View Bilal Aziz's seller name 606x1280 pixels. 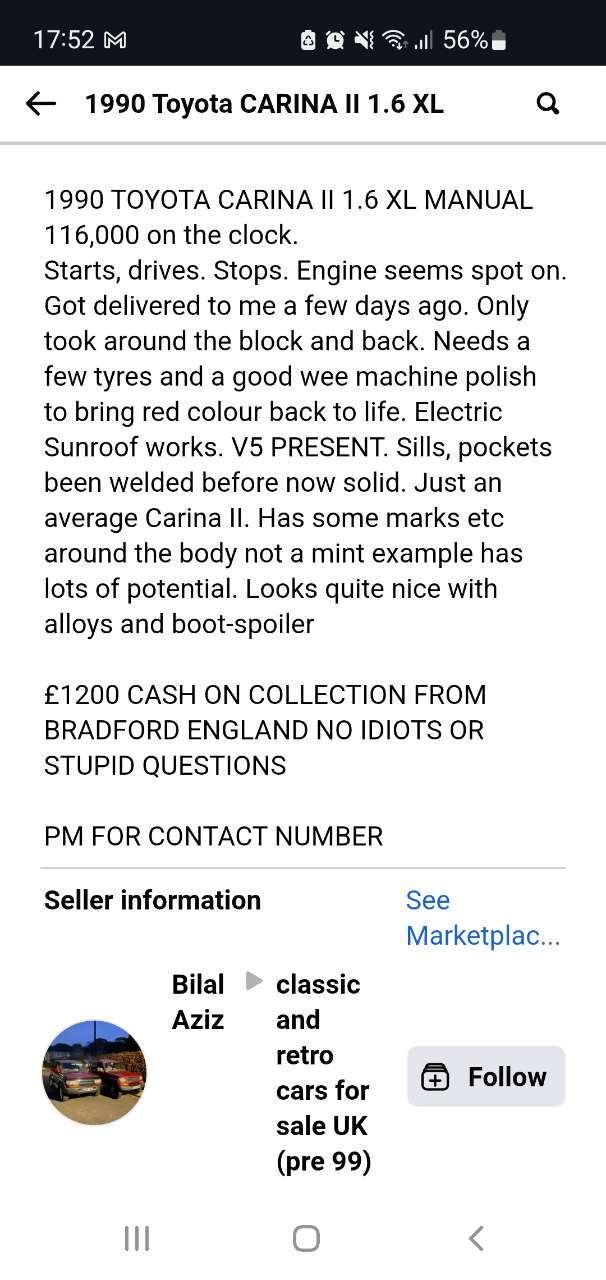click(198, 1002)
